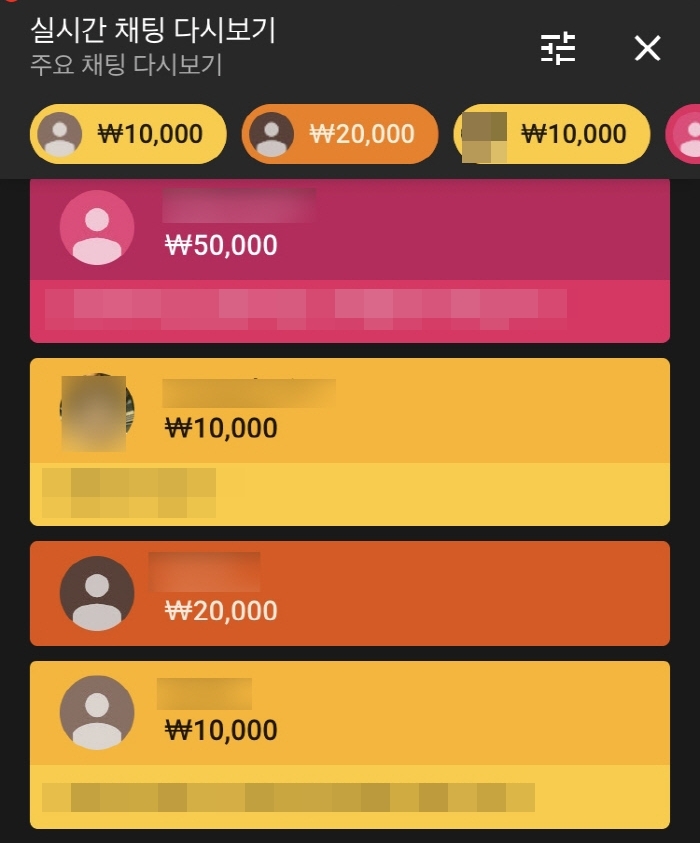
Task: Open the ₩10,000 card with blurred photo avatar
Action: click(x=350, y=441)
